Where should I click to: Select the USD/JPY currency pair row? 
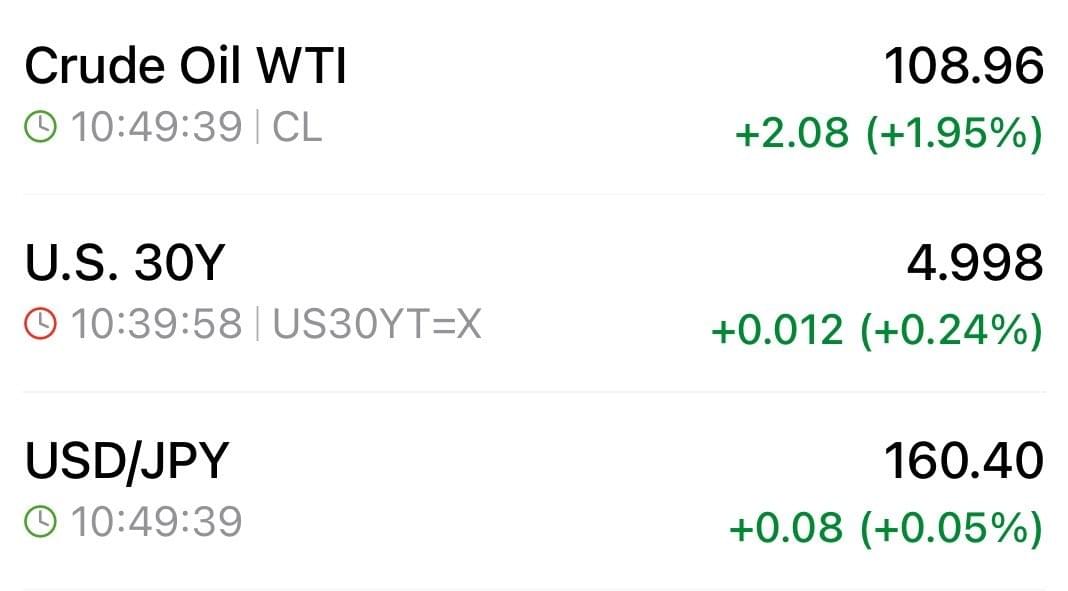click(127, 461)
